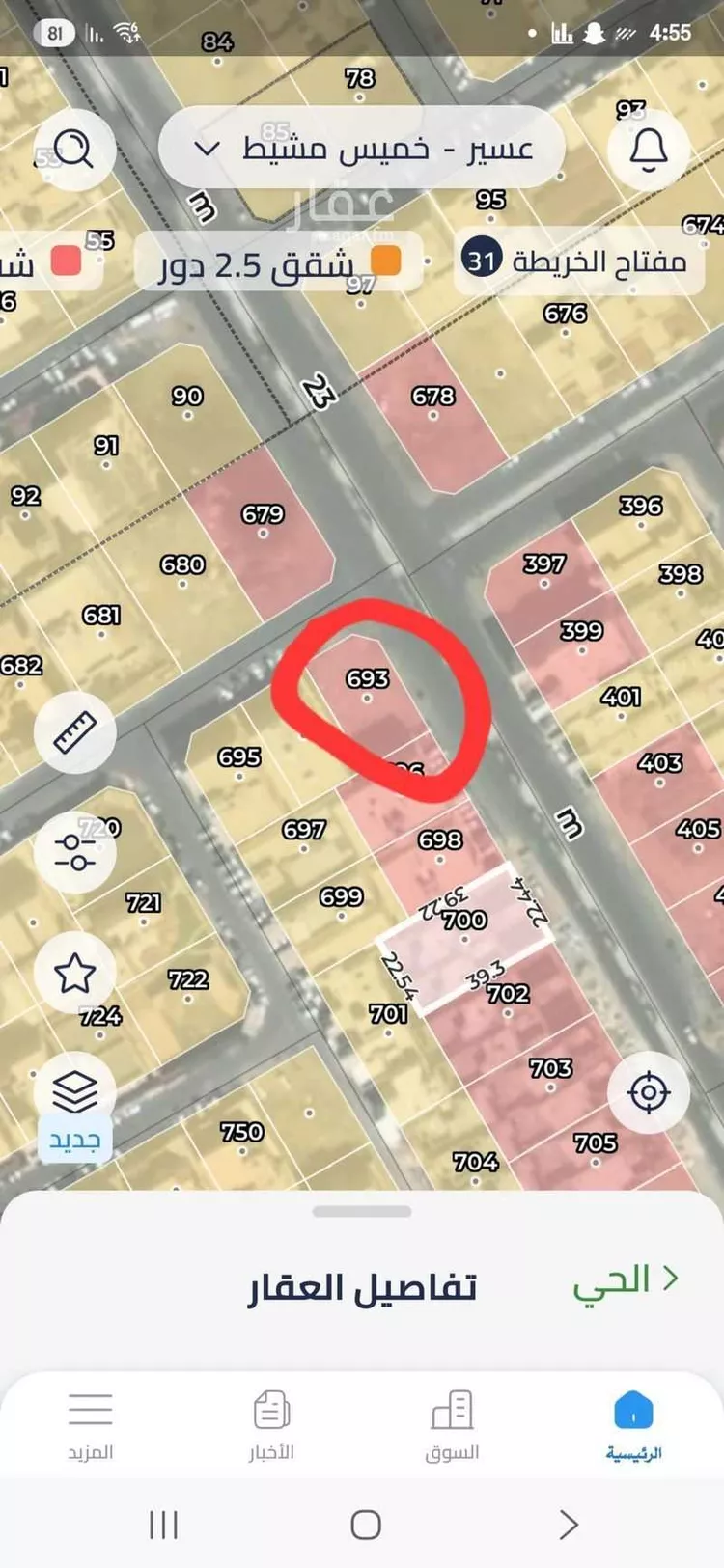Open the map search magnifier
The height and width of the screenshot is (1568, 724).
point(74,150)
